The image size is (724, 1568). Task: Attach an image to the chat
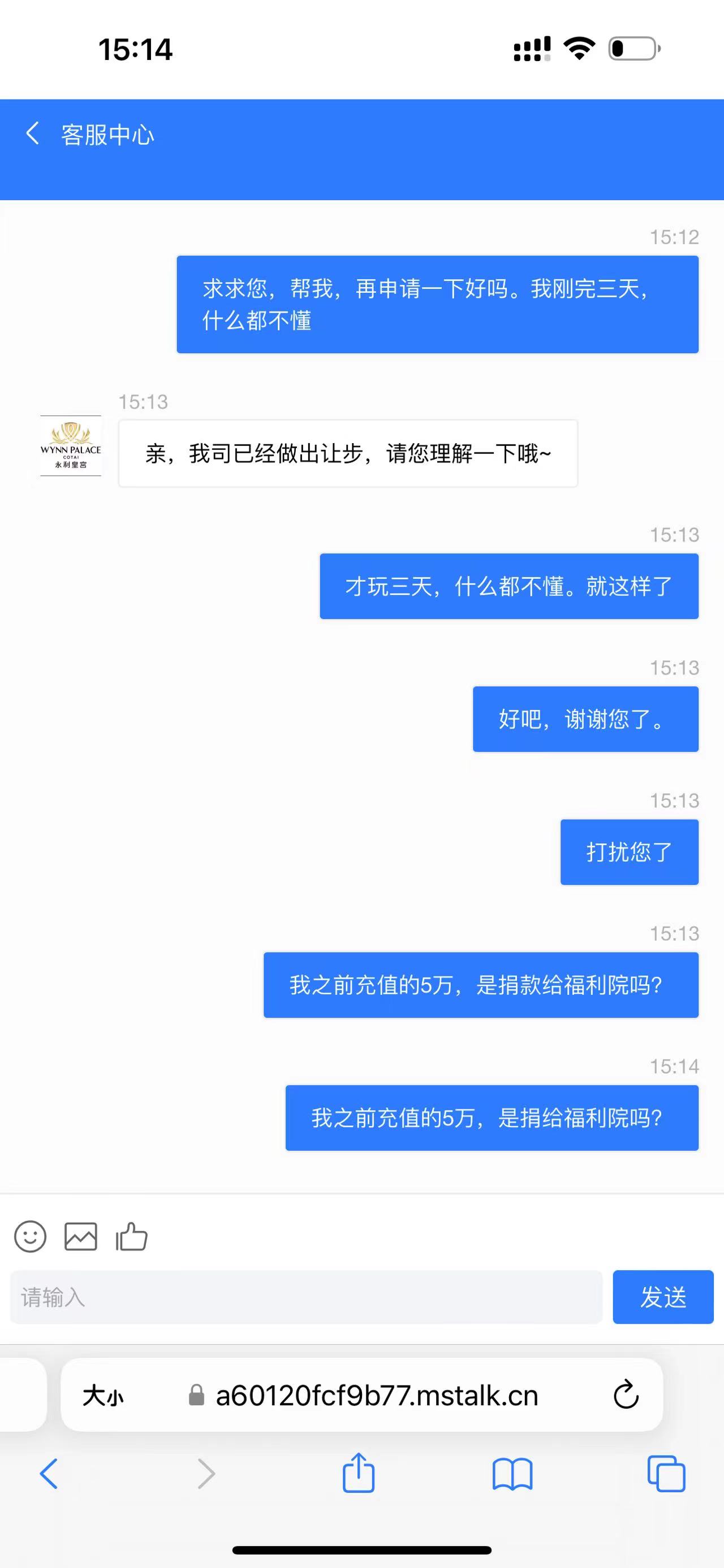pos(80,1236)
